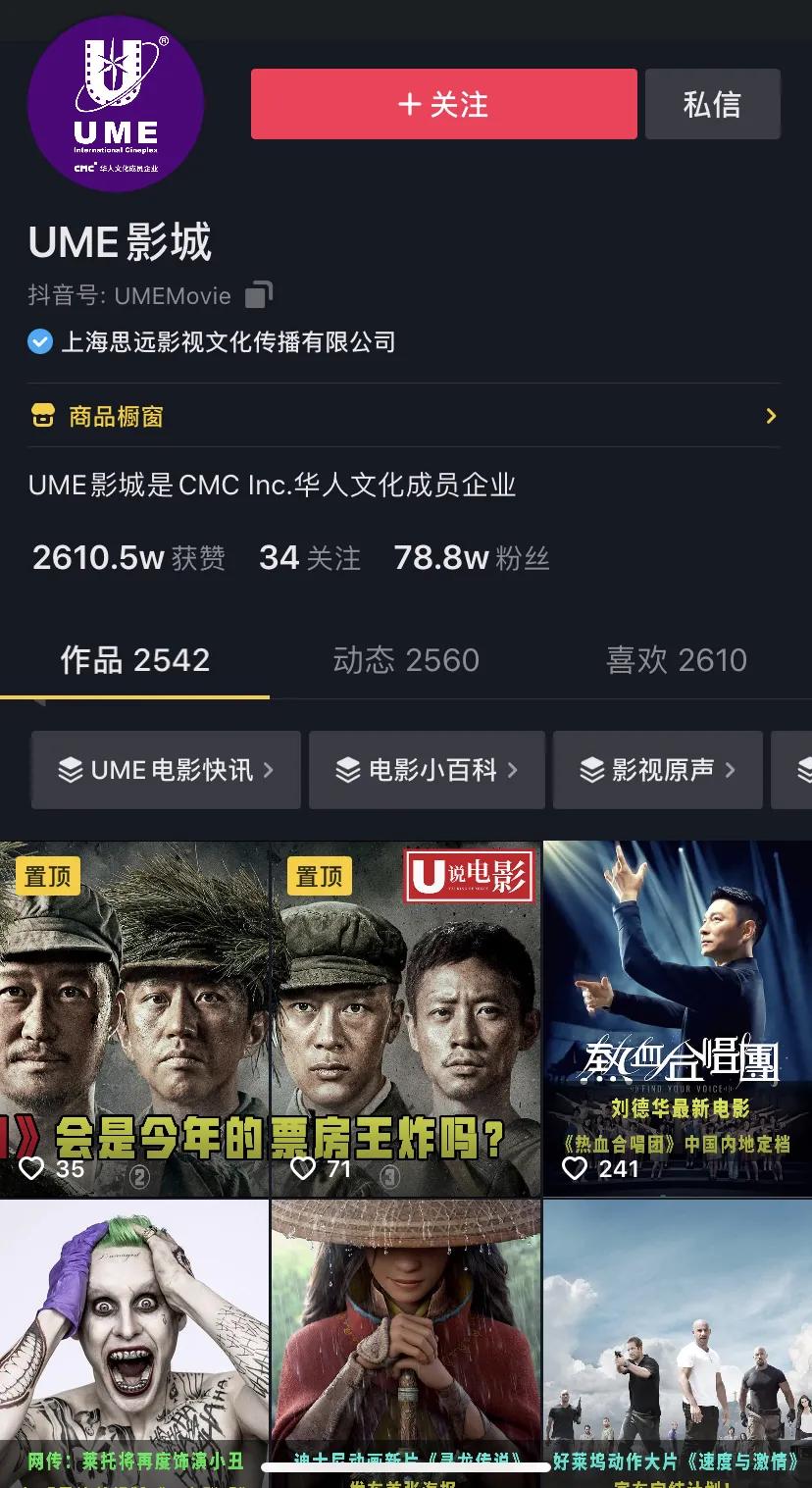Click the layers icon beside 电影小百科
The height and width of the screenshot is (1488, 812).
tap(344, 770)
